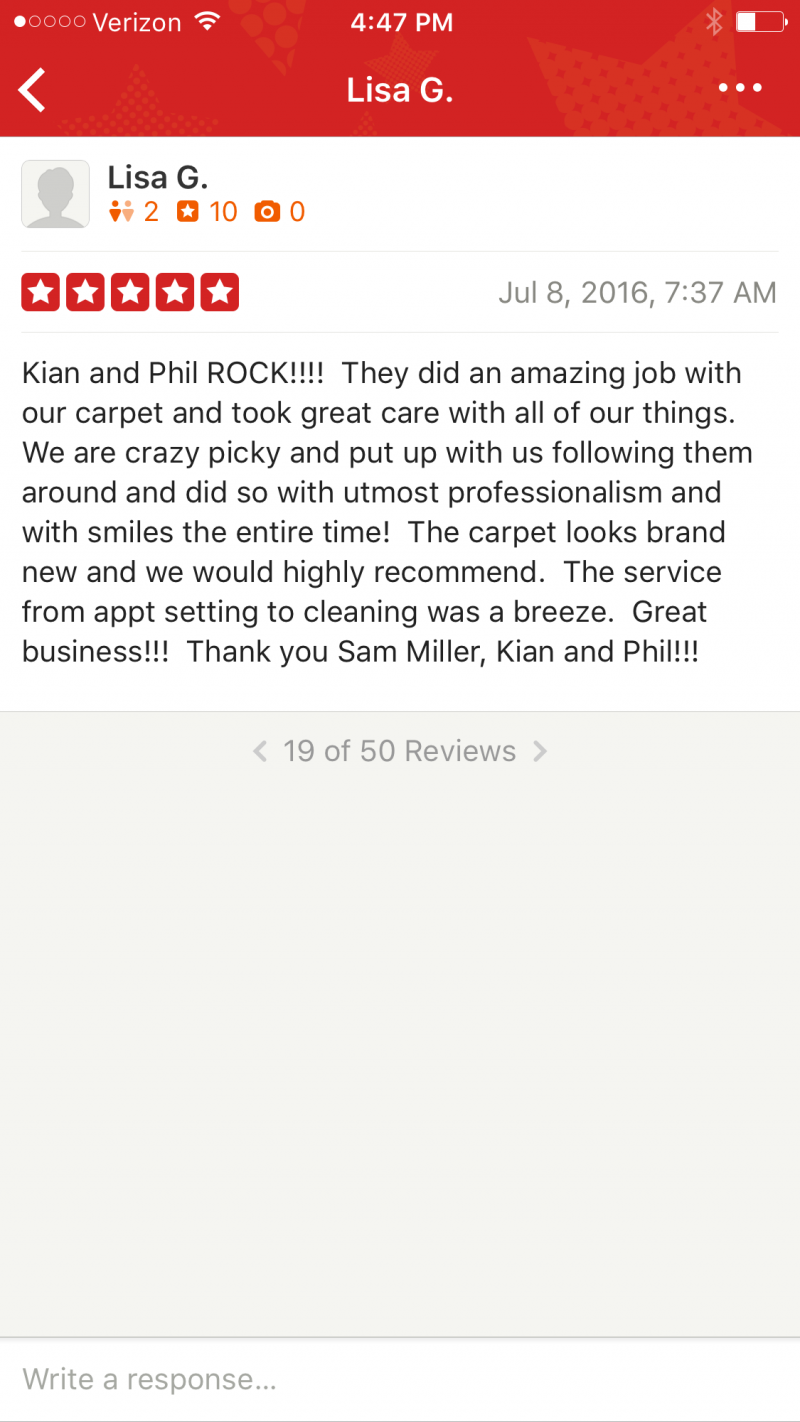Go back using the header arrow
Viewport: 800px width, 1422px height.
pyautogui.click(x=33, y=90)
